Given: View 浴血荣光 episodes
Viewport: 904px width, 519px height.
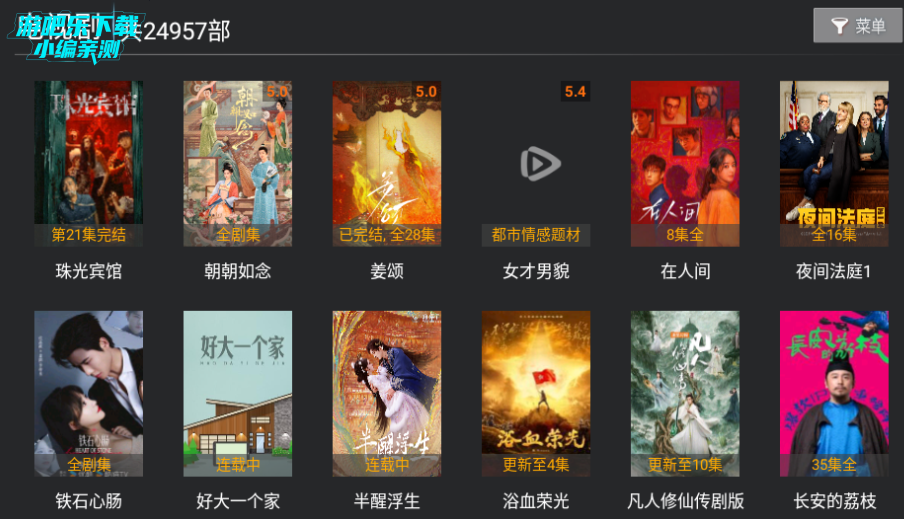Looking at the screenshot, I should click(536, 394).
